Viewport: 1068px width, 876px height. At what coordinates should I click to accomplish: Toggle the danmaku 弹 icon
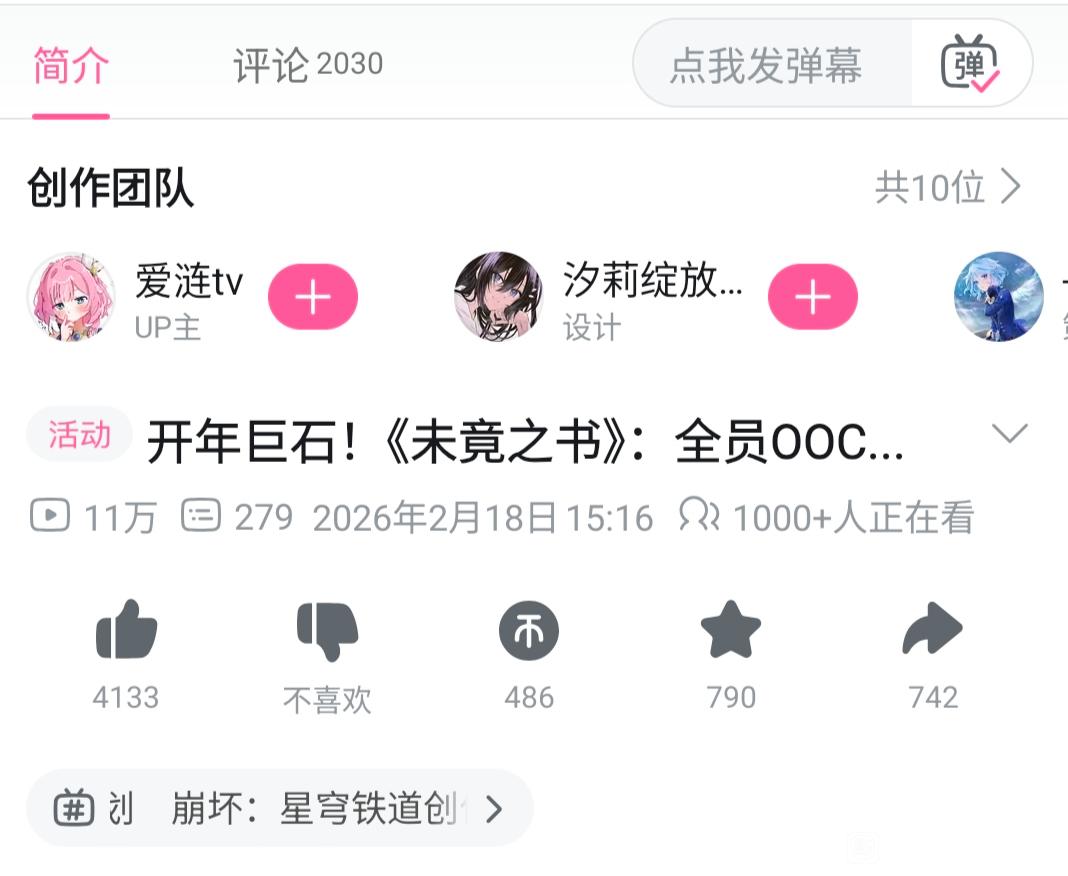(970, 63)
